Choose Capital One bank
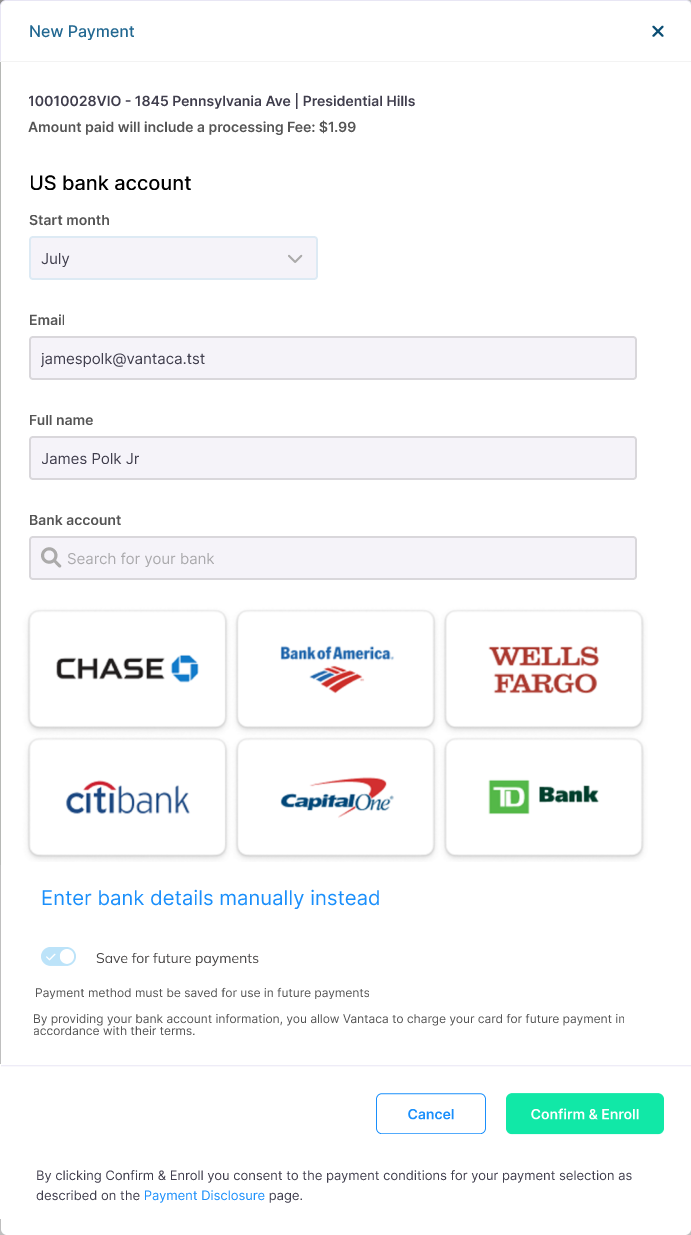This screenshot has height=1235, width=691. (335, 797)
